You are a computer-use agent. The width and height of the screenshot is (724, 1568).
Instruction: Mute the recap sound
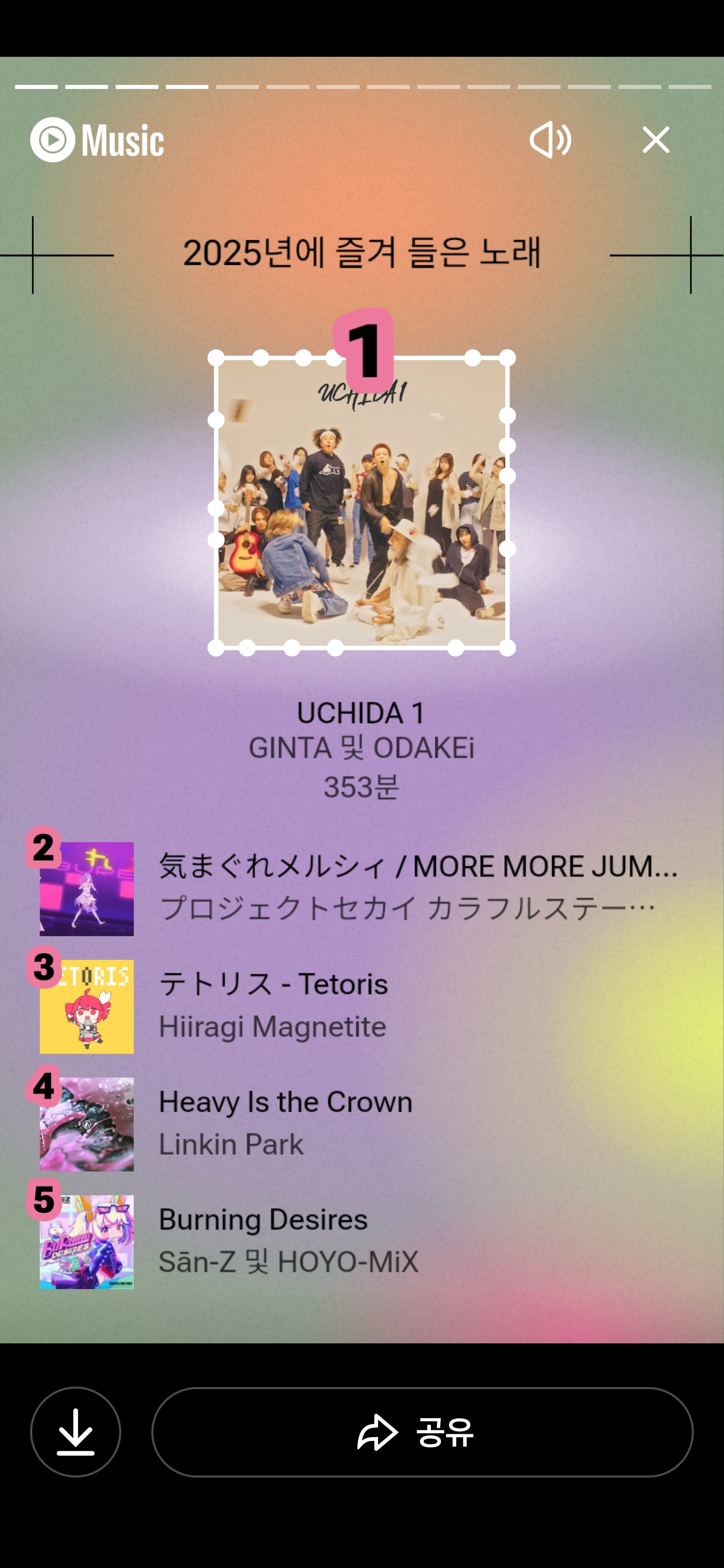coord(550,140)
